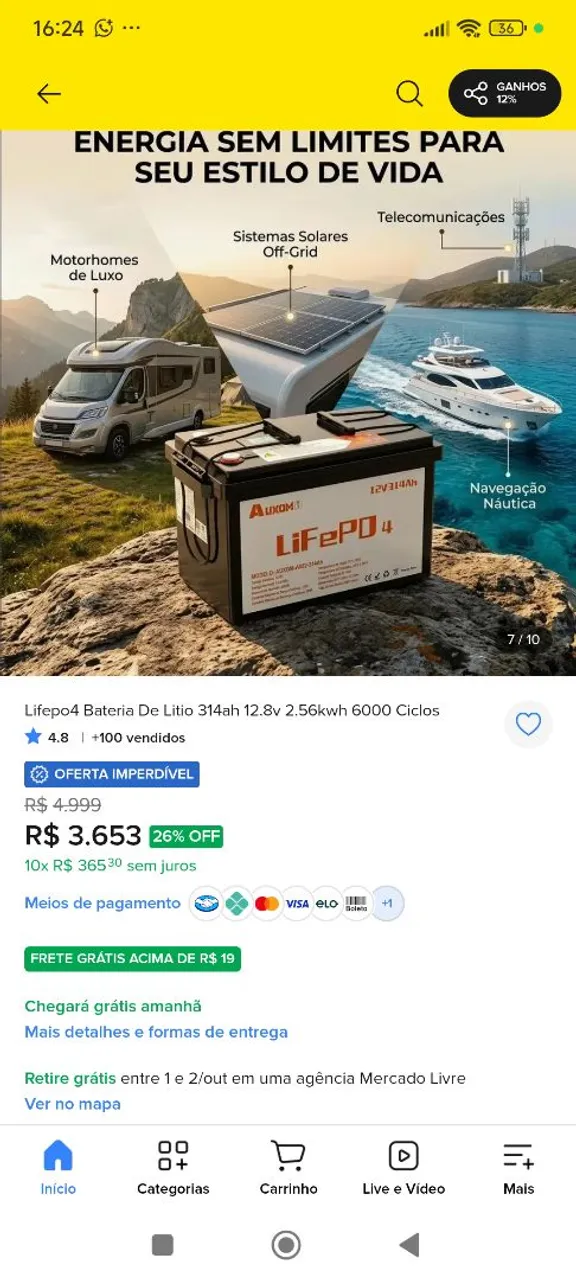Viewport: 576px width, 1280px height.
Task: Switch to the Categorias tab
Action: 173,1168
